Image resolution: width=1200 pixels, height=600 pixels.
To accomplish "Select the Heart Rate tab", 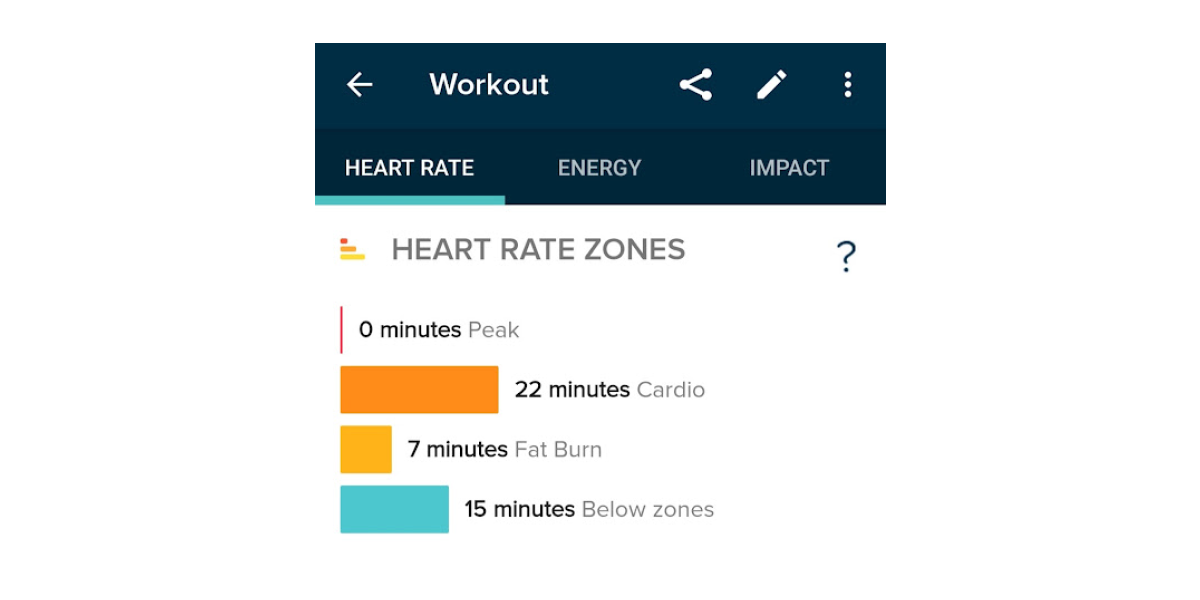I will (x=409, y=168).
